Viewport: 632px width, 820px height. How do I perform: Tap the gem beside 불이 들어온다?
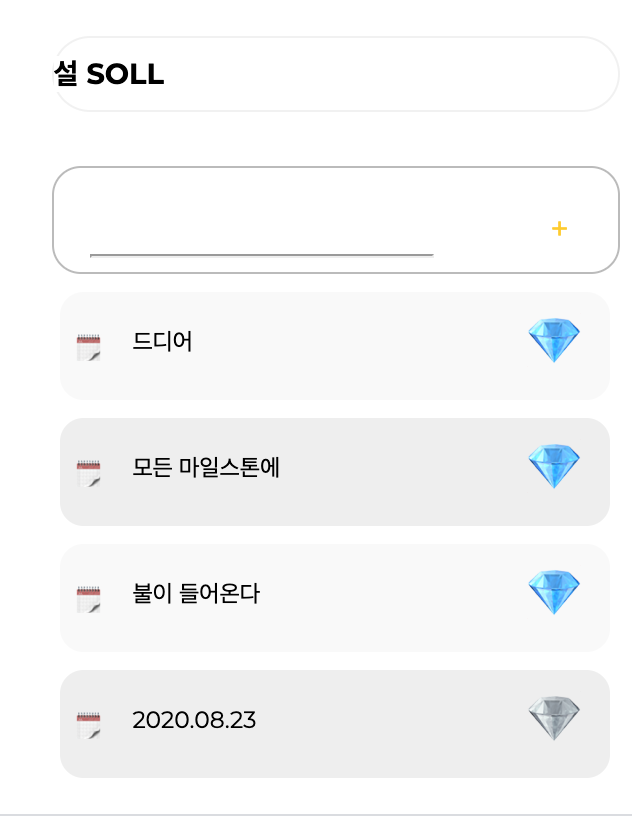[x=554, y=593]
